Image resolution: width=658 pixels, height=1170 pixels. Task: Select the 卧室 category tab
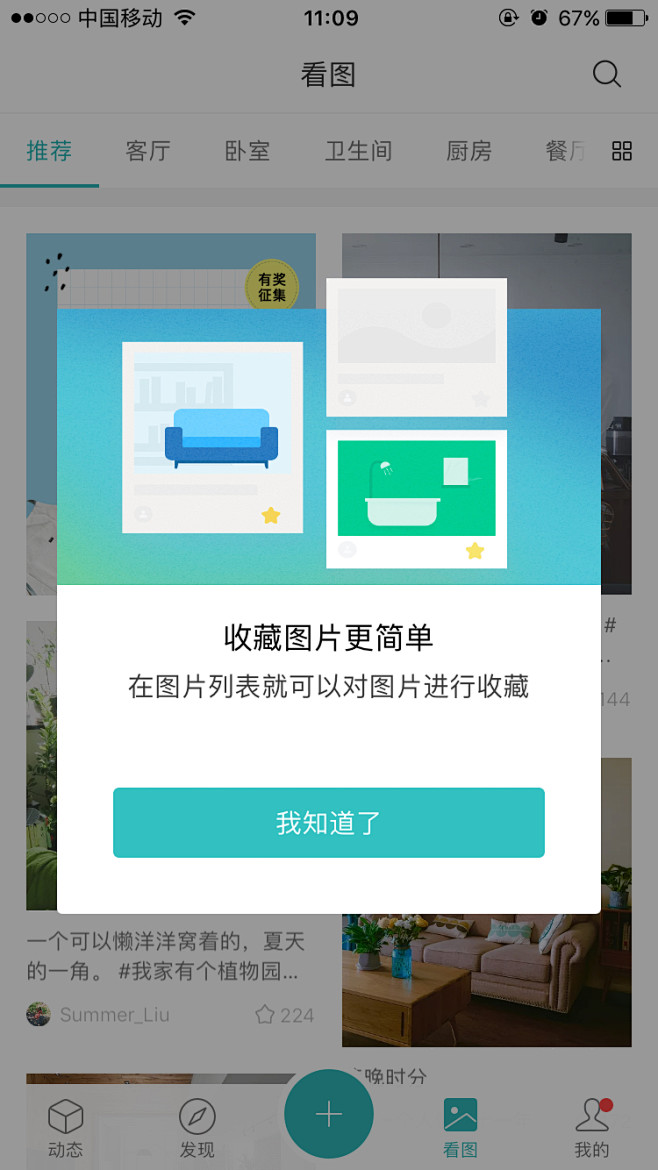point(247,151)
